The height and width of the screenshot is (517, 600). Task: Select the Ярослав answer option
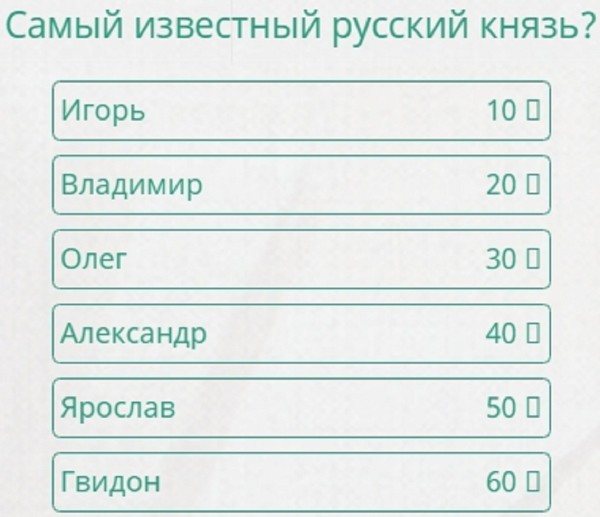tap(301, 408)
